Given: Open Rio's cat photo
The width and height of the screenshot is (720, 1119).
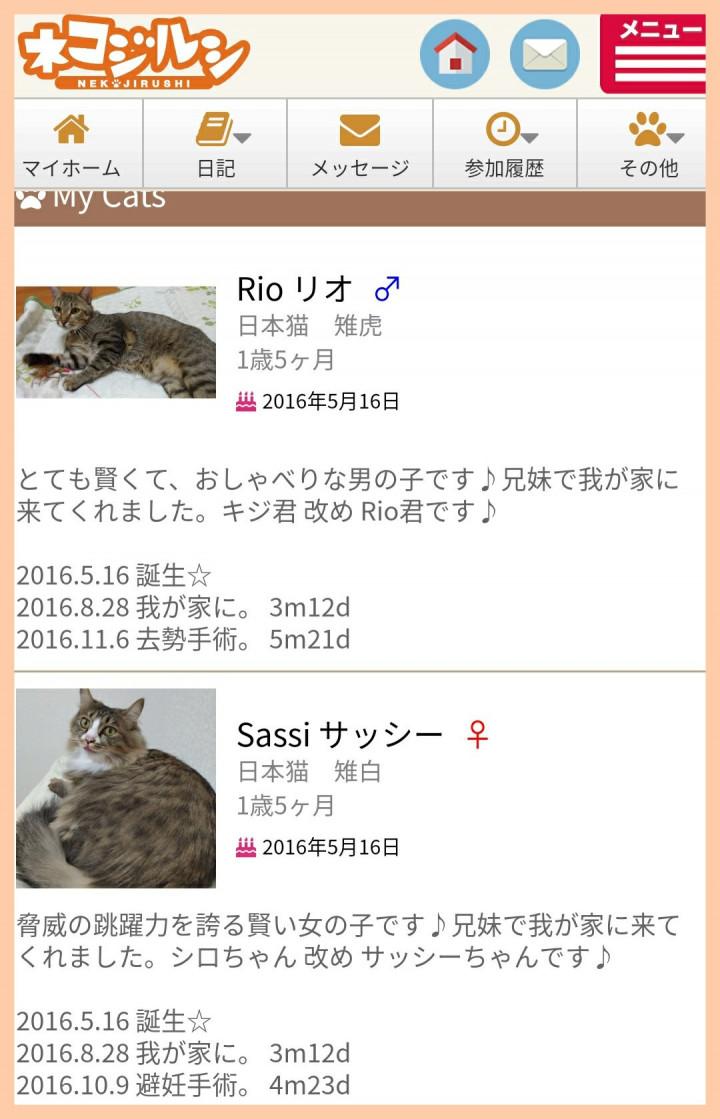Looking at the screenshot, I should coord(116,342).
